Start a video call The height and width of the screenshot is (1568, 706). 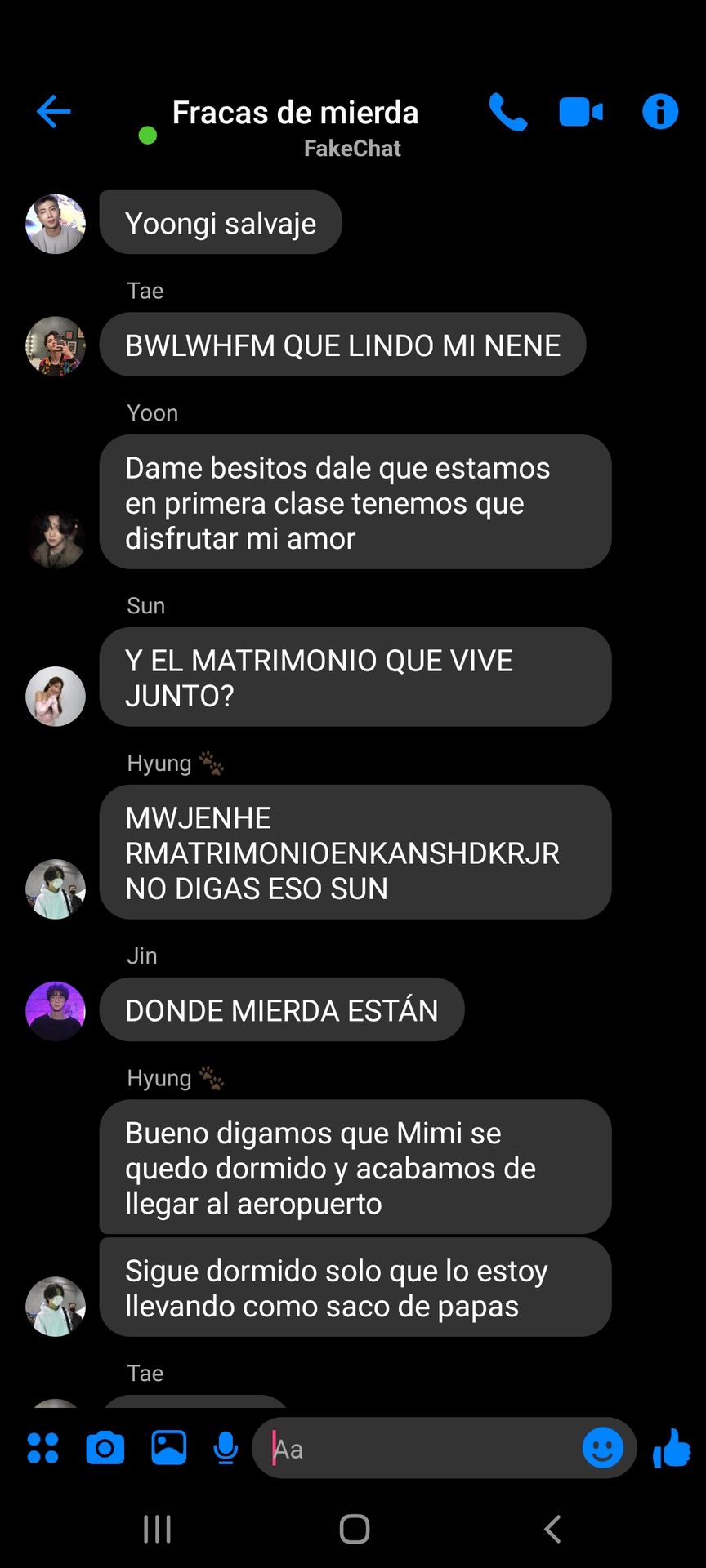[581, 112]
